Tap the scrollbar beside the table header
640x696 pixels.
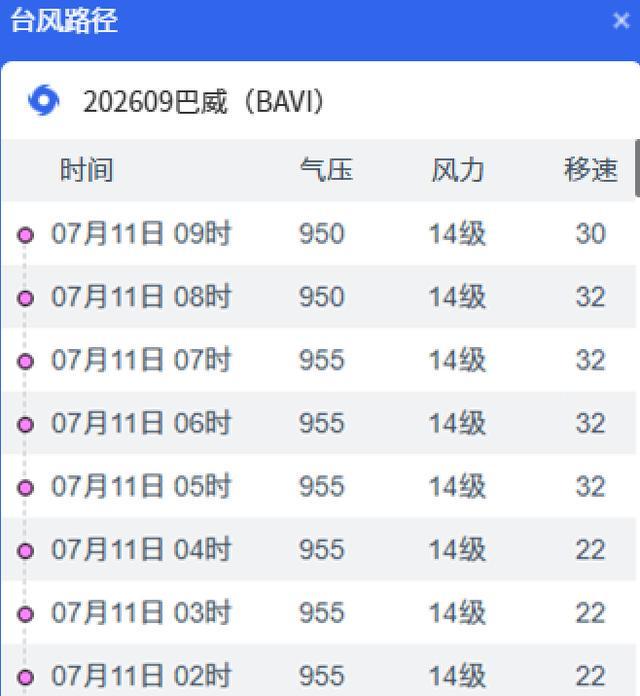tap(638, 168)
